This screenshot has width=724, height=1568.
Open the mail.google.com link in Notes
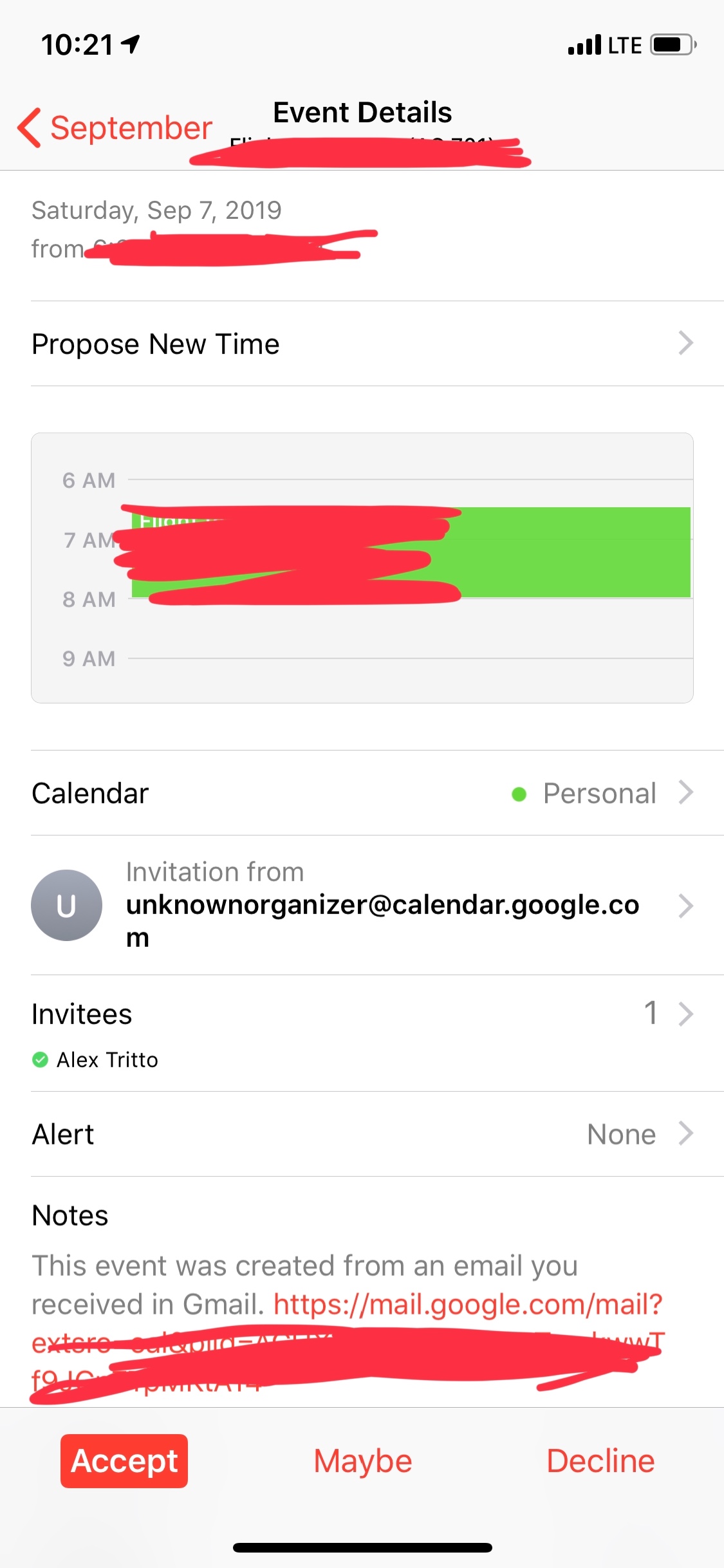coord(468,1304)
